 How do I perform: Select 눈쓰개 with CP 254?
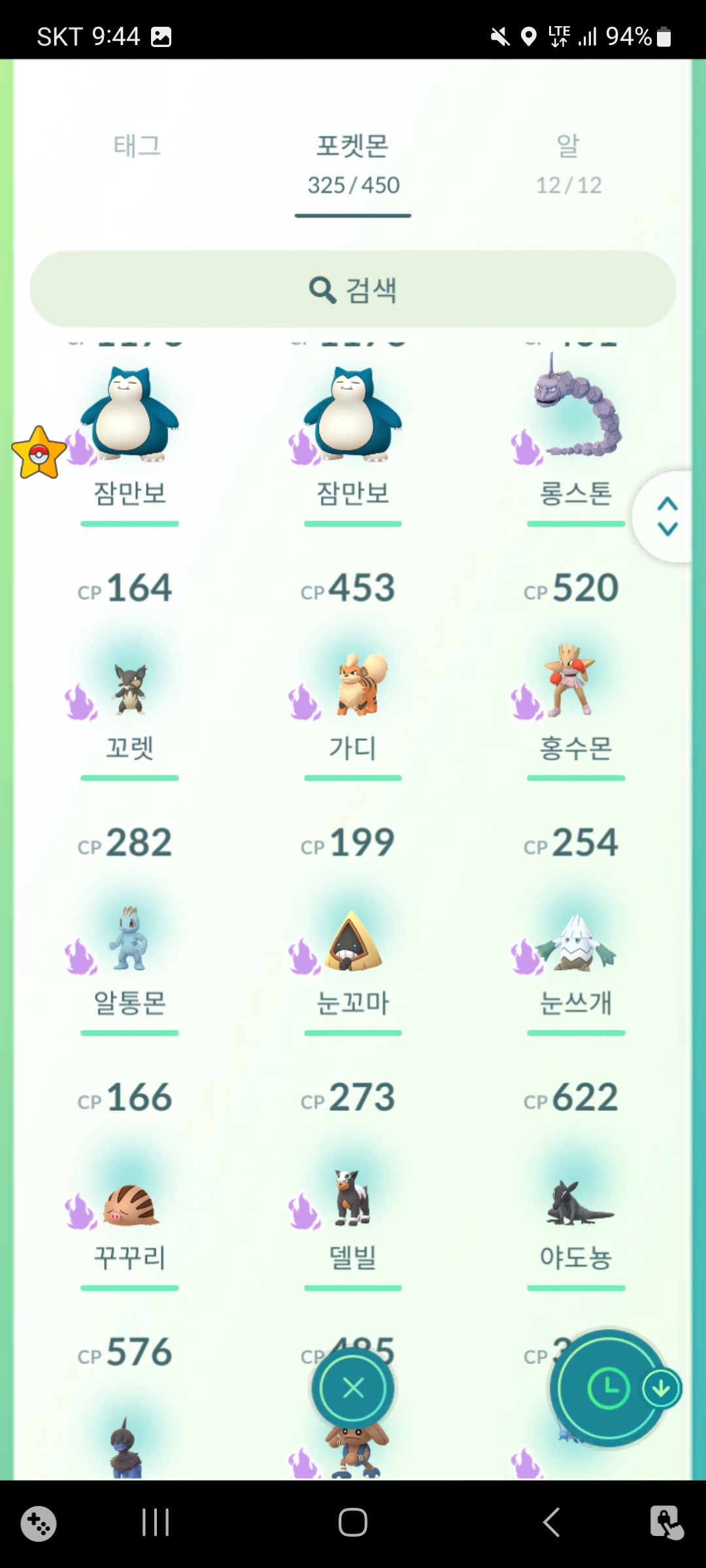click(576, 941)
